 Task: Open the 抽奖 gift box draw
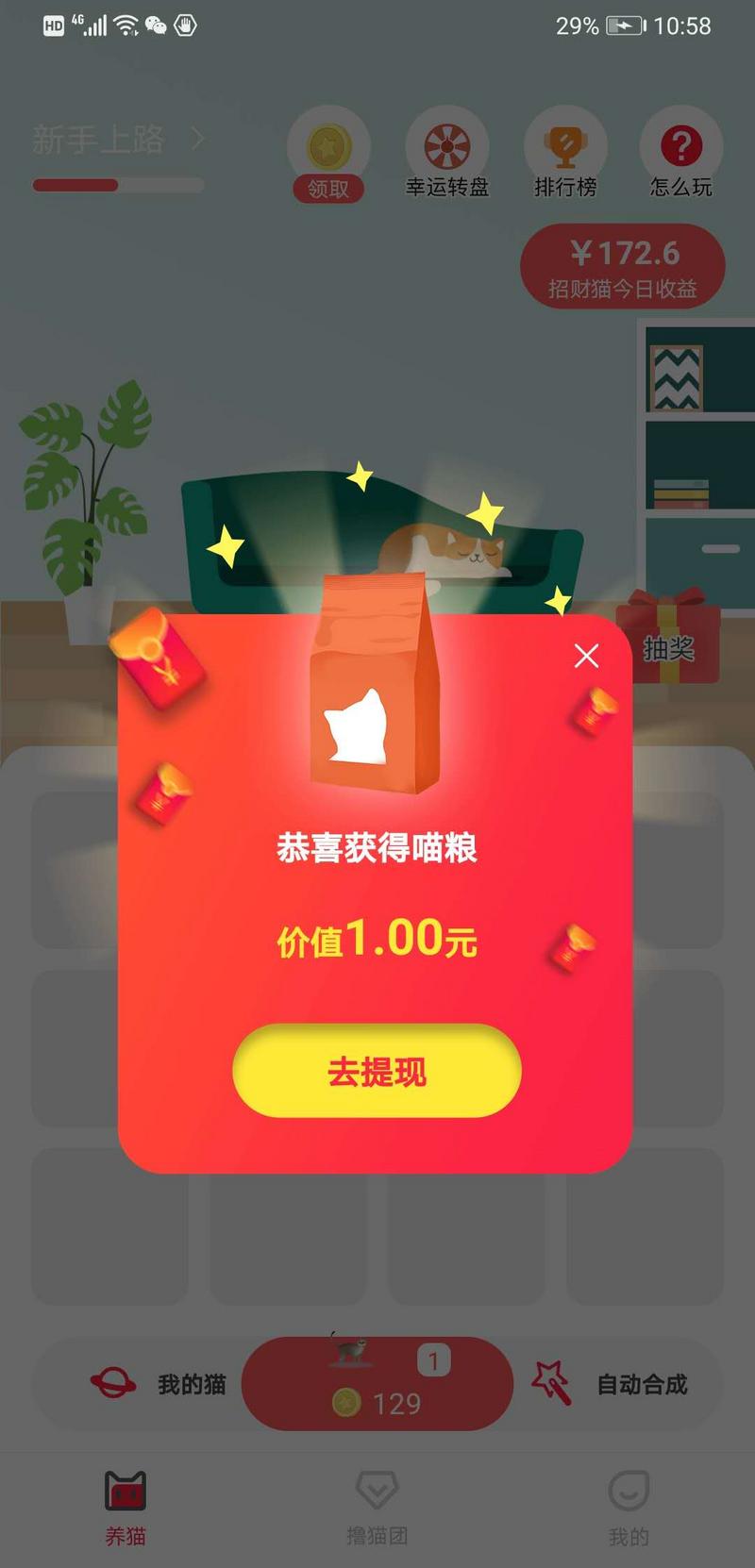tap(668, 642)
